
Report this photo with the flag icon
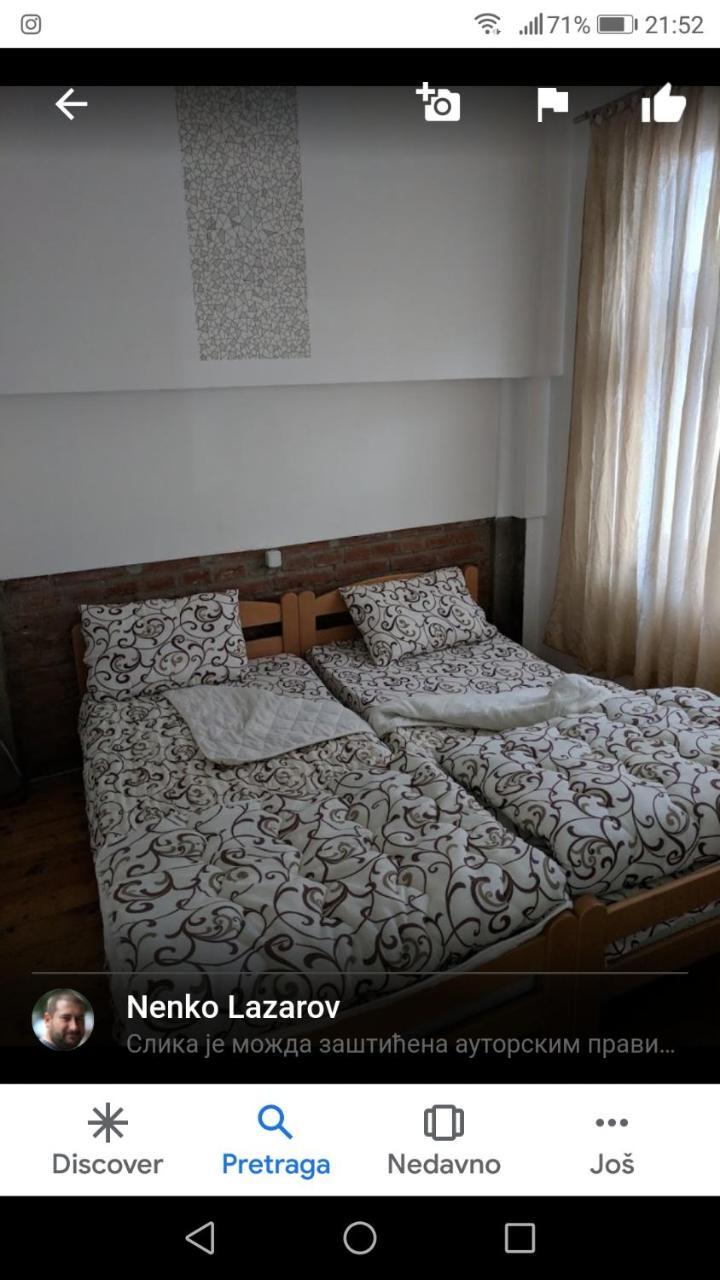(x=552, y=104)
